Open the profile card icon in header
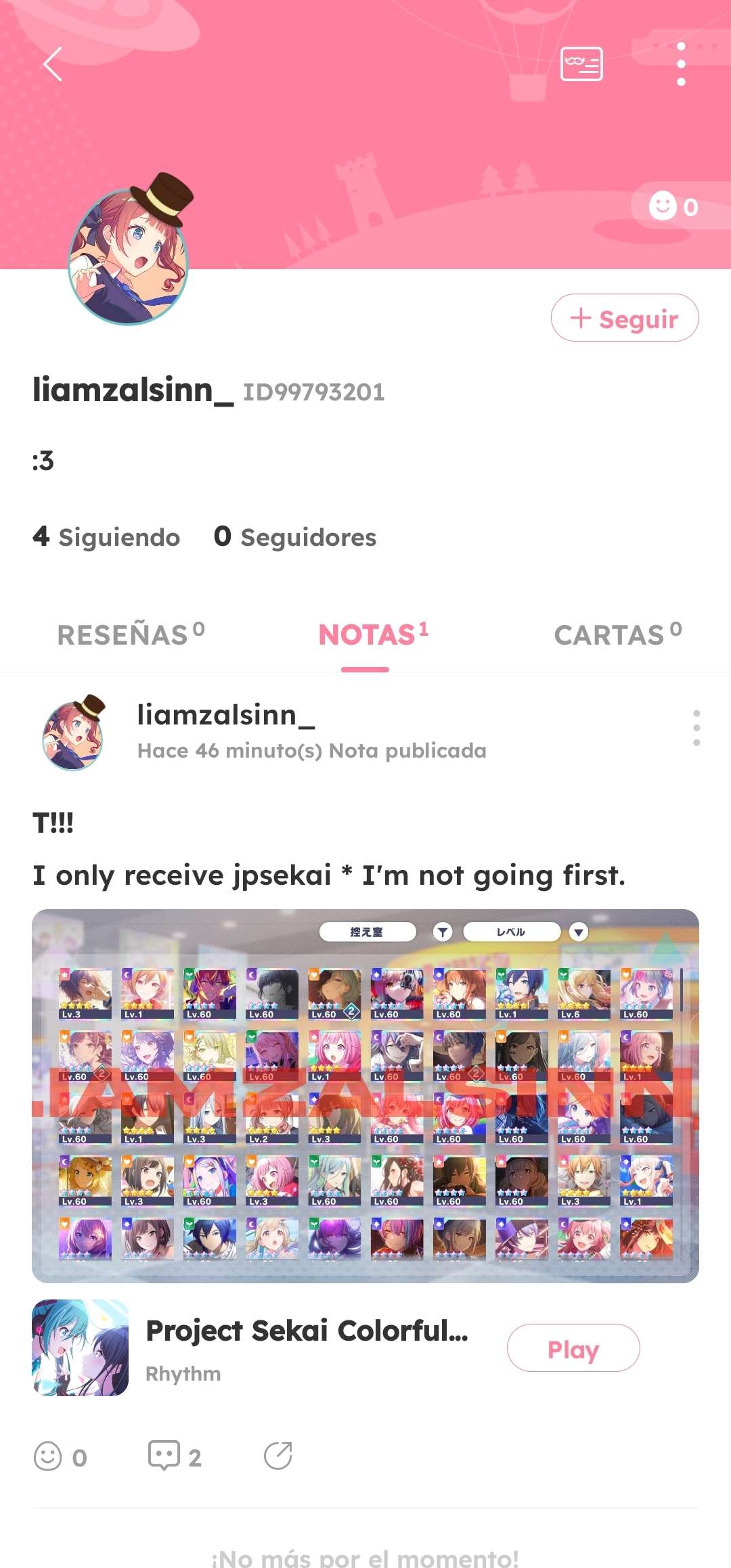Screen dimensions: 731x1568 coord(581,64)
